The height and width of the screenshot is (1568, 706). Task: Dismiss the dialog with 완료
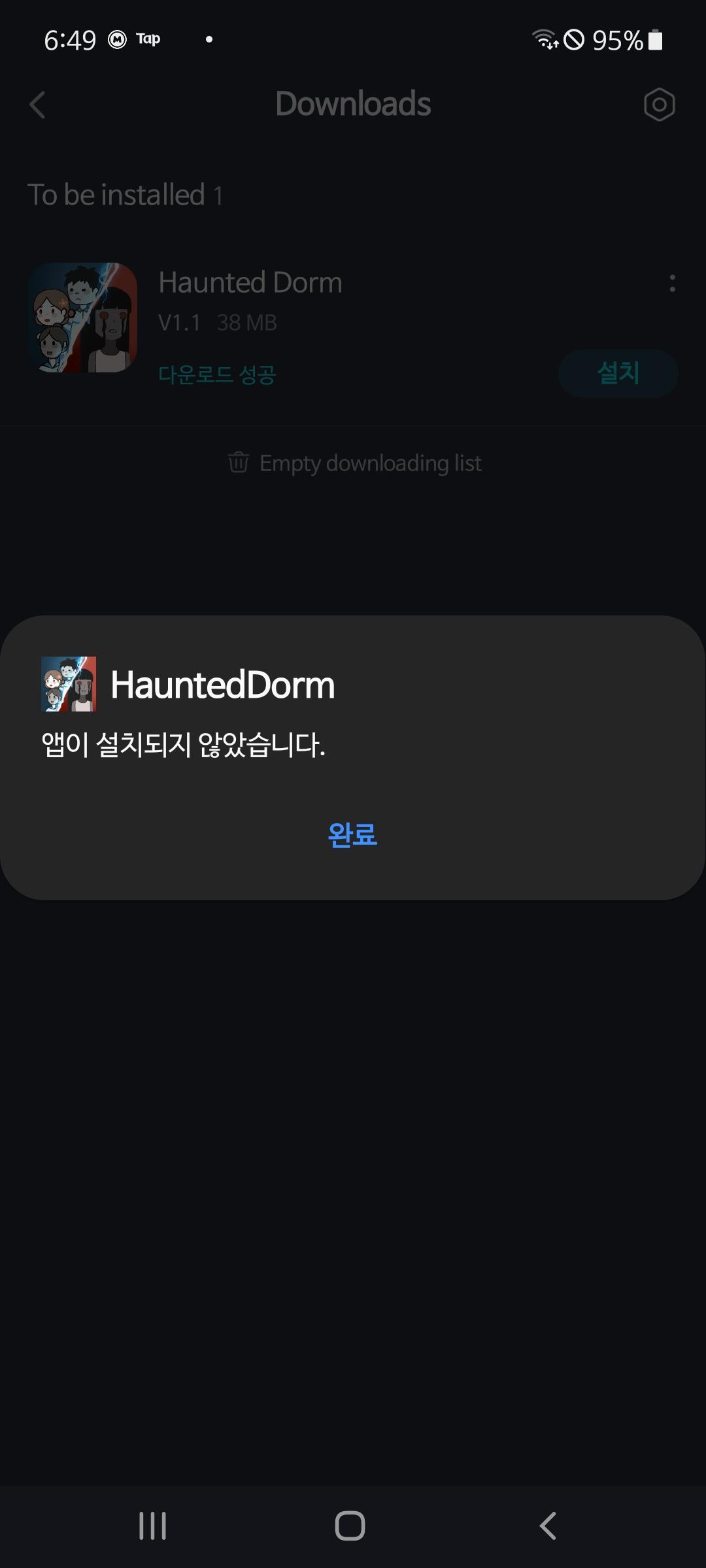pos(352,834)
